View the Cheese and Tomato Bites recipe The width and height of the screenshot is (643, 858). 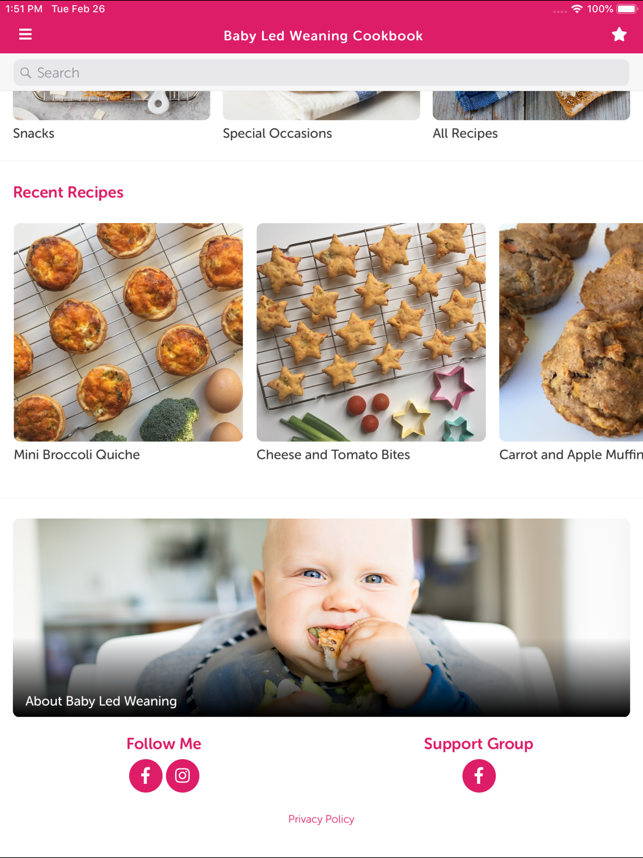[x=371, y=333]
